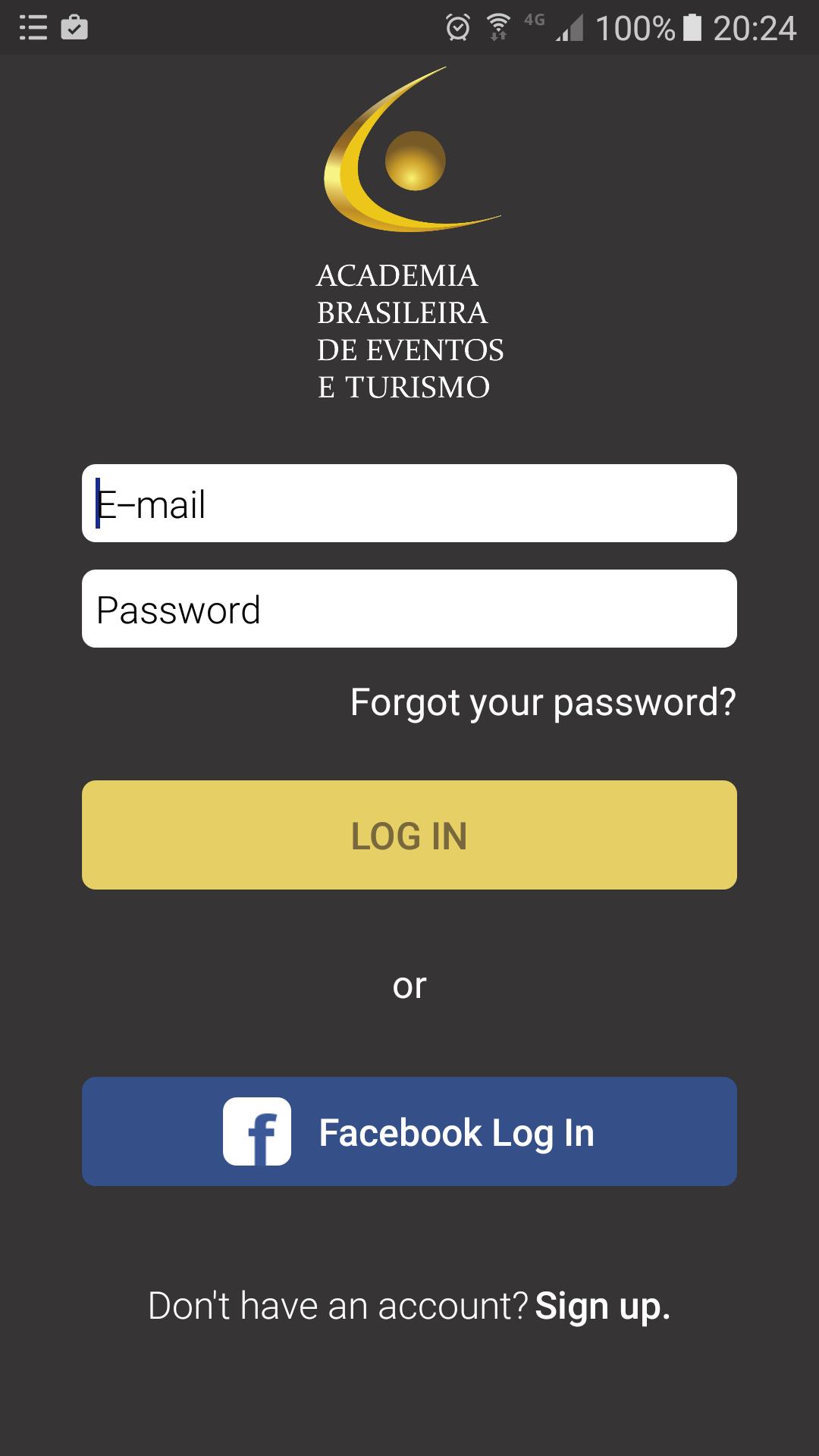
Task: Tap the Password field
Action: point(409,609)
